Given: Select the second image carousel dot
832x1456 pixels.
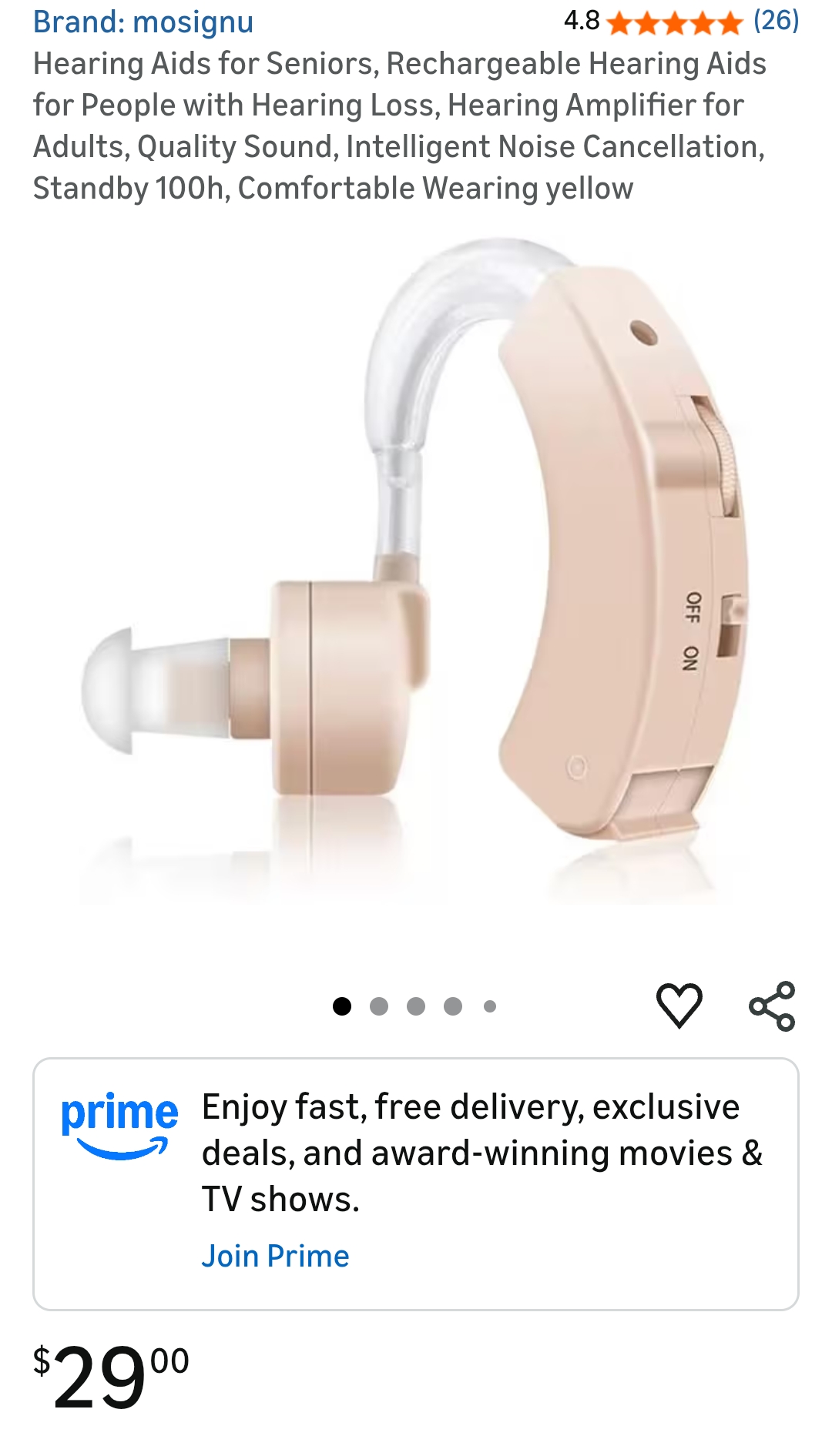Looking at the screenshot, I should tap(377, 1004).
